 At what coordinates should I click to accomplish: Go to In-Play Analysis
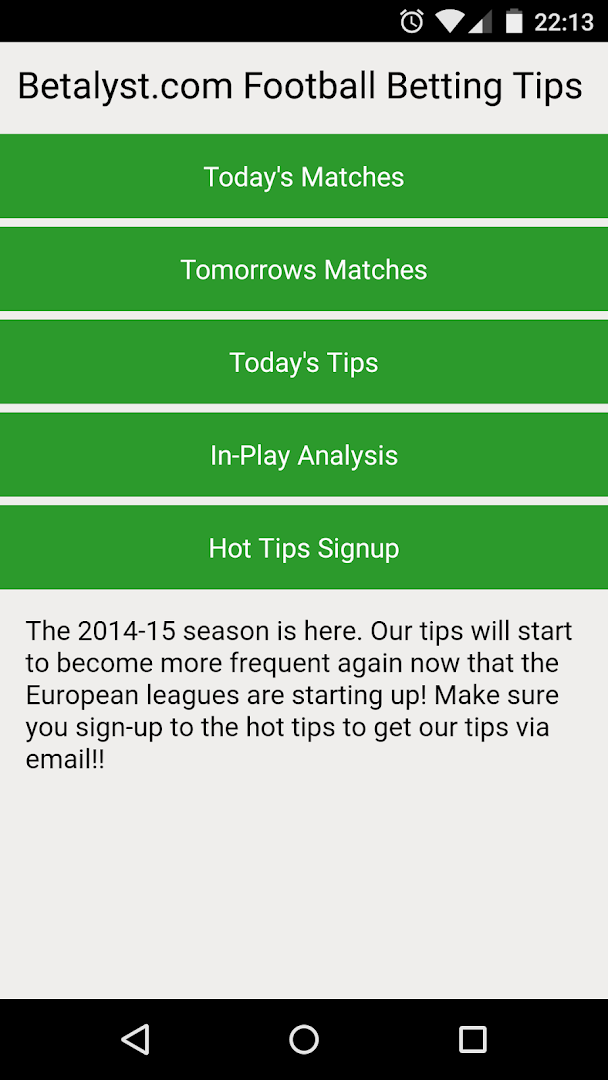pos(304,456)
